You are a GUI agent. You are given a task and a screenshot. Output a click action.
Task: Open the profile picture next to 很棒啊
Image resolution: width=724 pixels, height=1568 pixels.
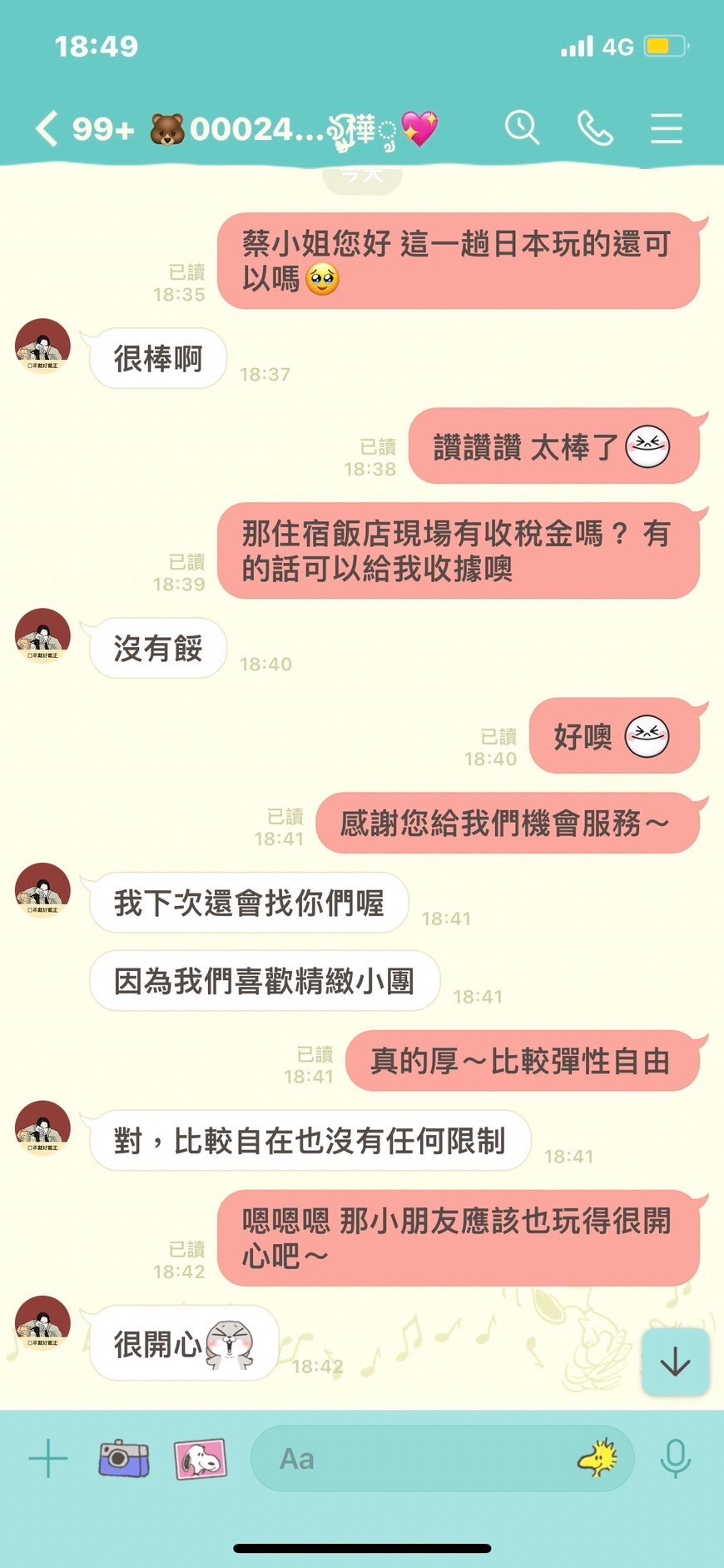coord(42,346)
